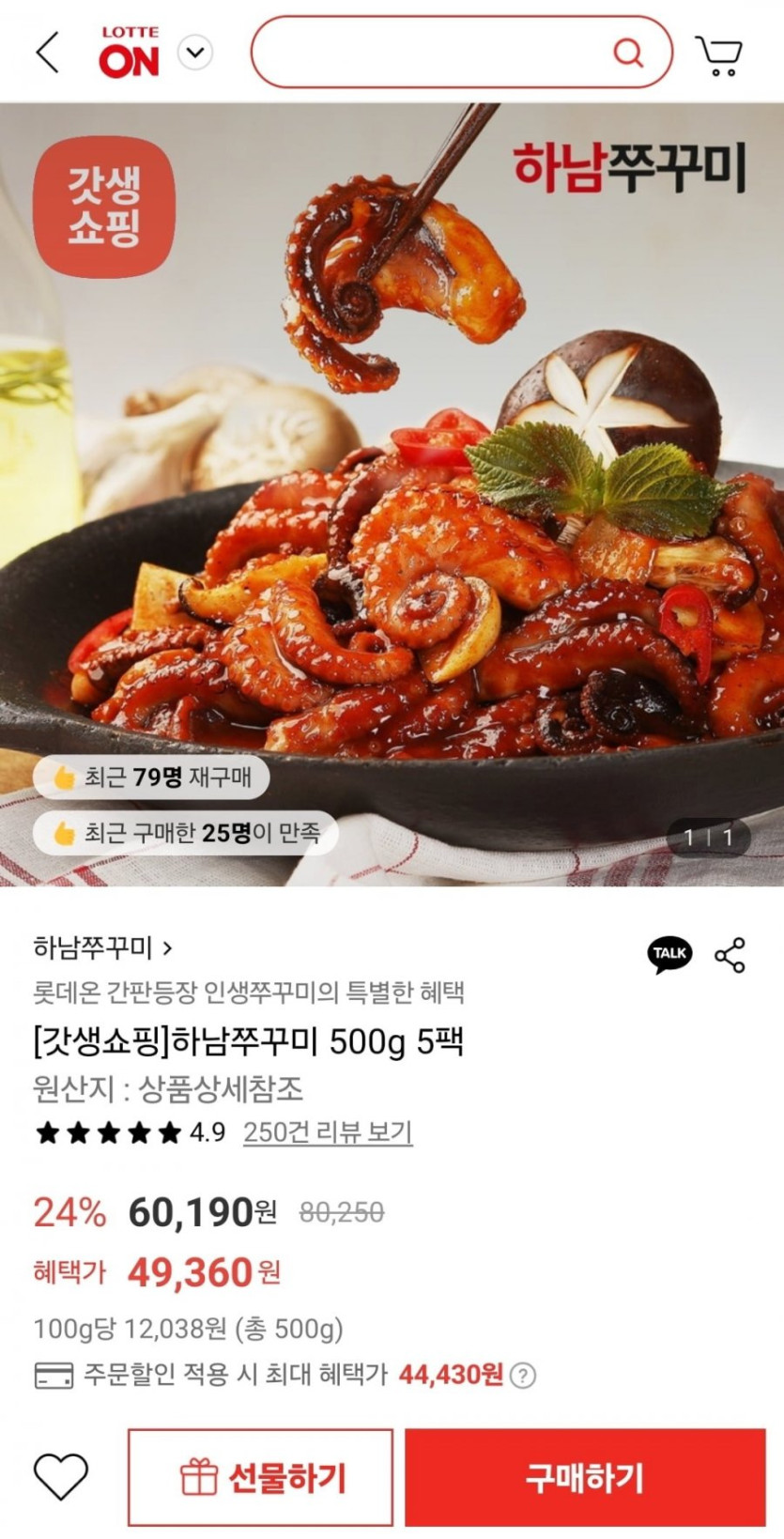This screenshot has width=784, height=1539.
Task: Add this product to wishlist heart
Action: click(61, 1476)
